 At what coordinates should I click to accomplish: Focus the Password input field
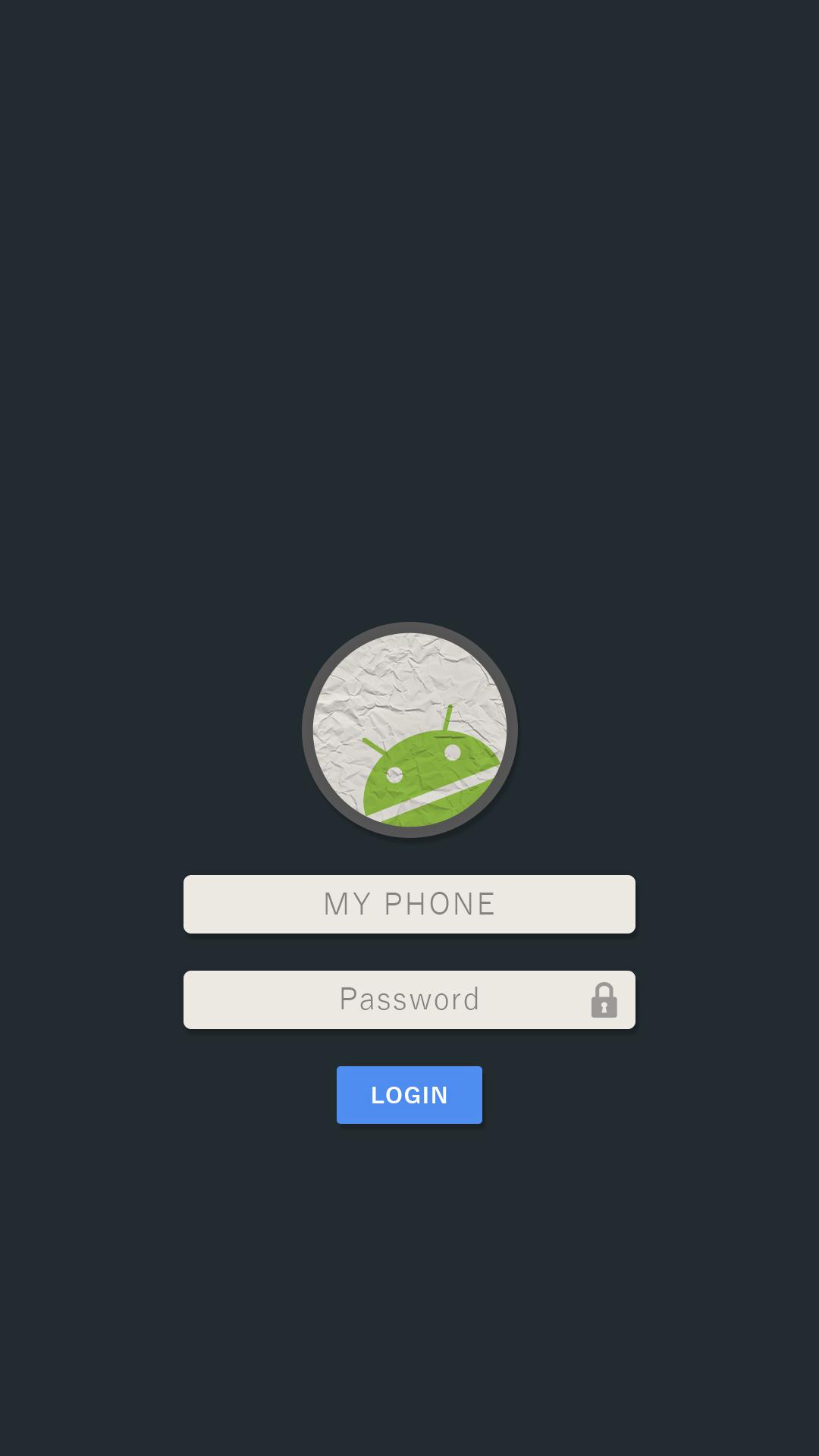pyautogui.click(x=409, y=999)
